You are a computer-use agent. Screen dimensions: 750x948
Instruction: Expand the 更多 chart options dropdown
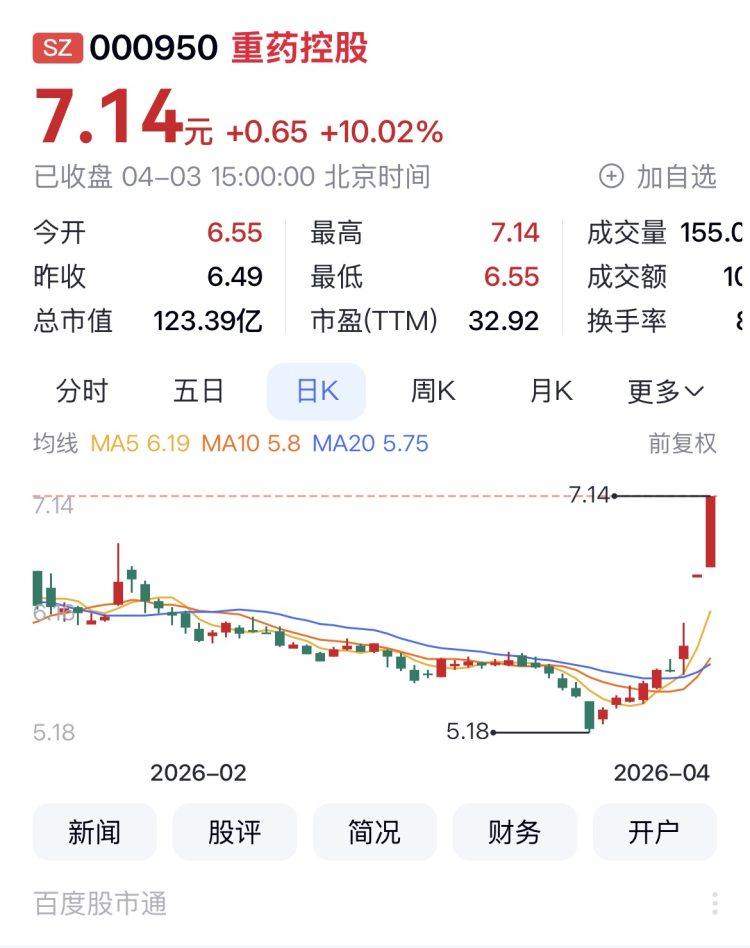tap(666, 391)
